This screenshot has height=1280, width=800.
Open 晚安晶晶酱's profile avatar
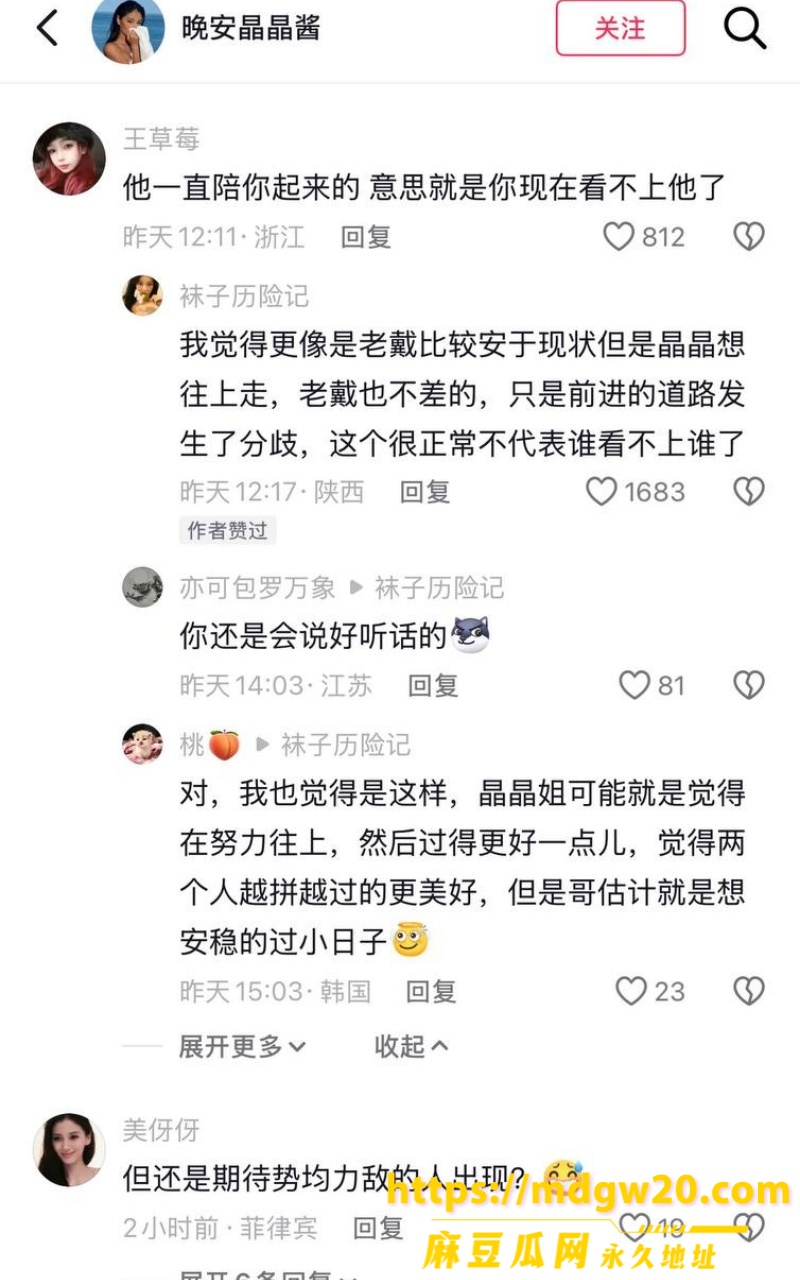pos(128,28)
